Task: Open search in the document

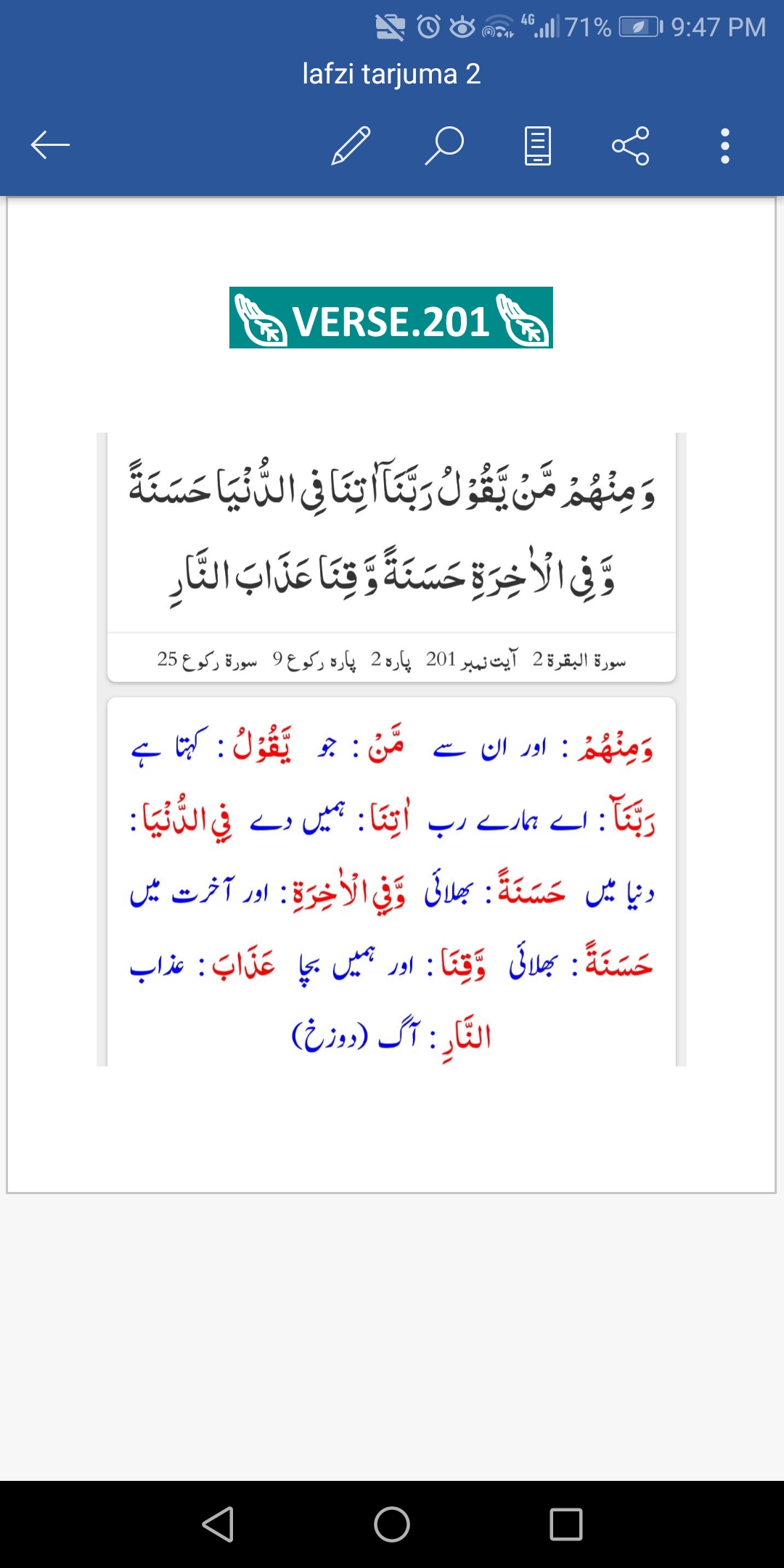Action: 444,145
